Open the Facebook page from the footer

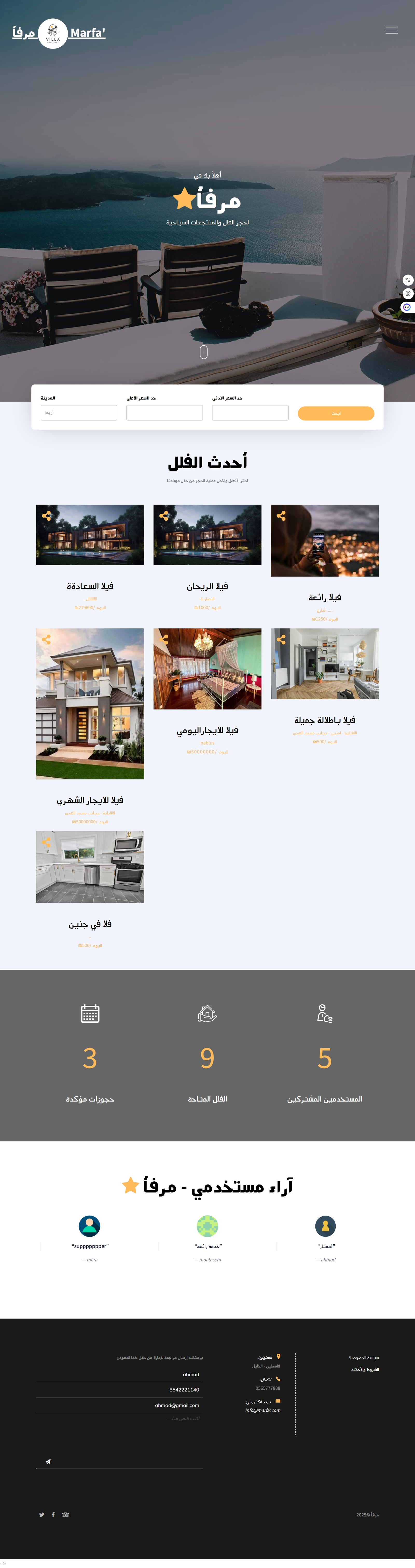[x=53, y=1514]
